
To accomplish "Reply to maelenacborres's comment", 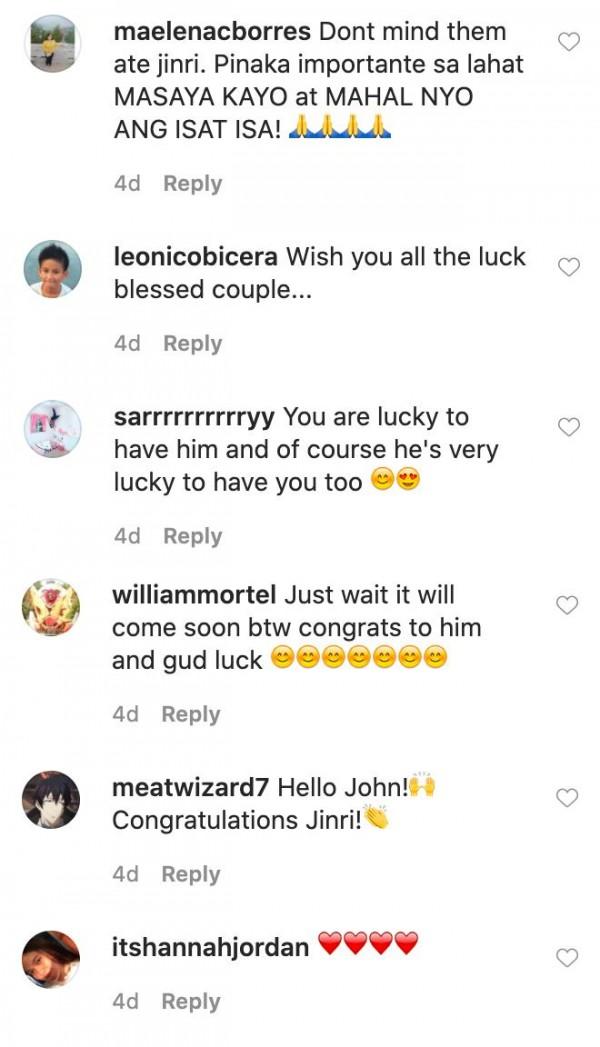I will [x=192, y=184].
